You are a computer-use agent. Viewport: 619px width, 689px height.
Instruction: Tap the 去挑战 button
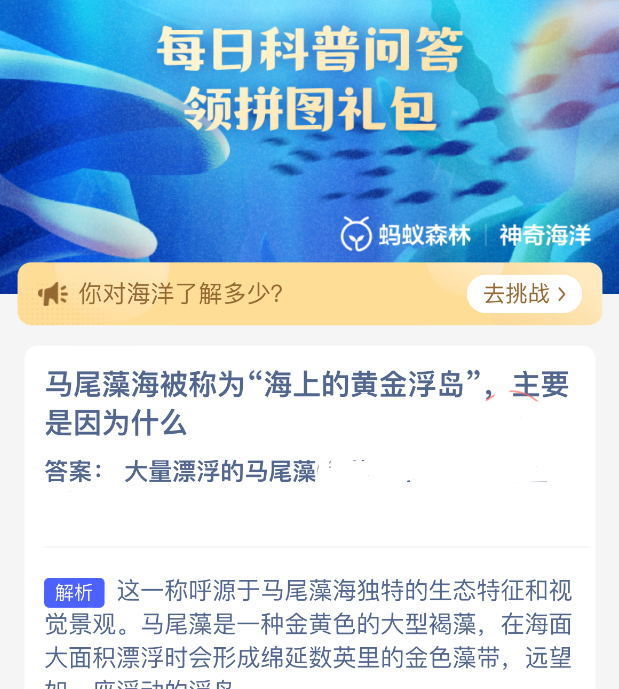pos(524,294)
